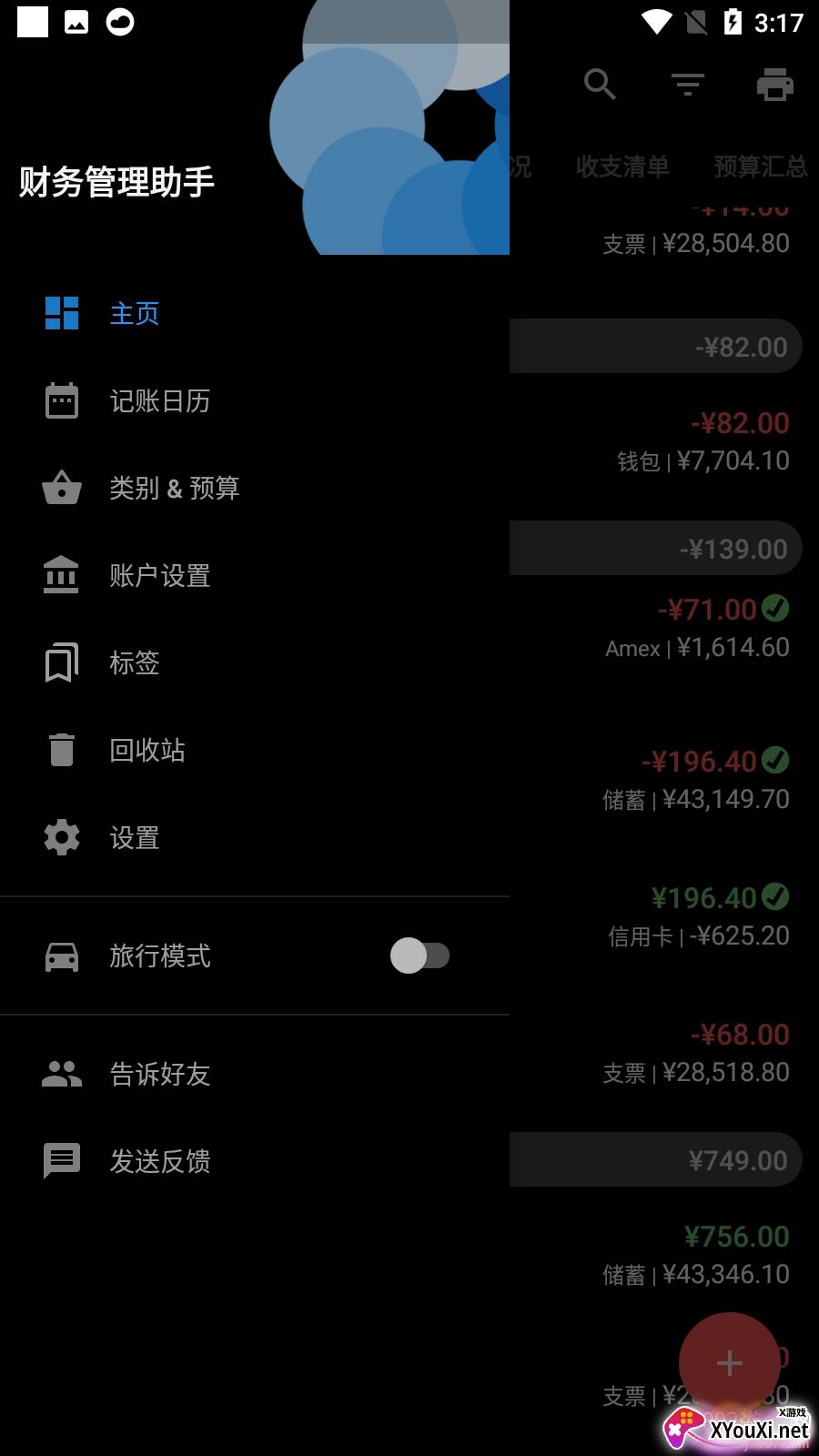
Task: Tap the printer icon
Action: point(775,85)
